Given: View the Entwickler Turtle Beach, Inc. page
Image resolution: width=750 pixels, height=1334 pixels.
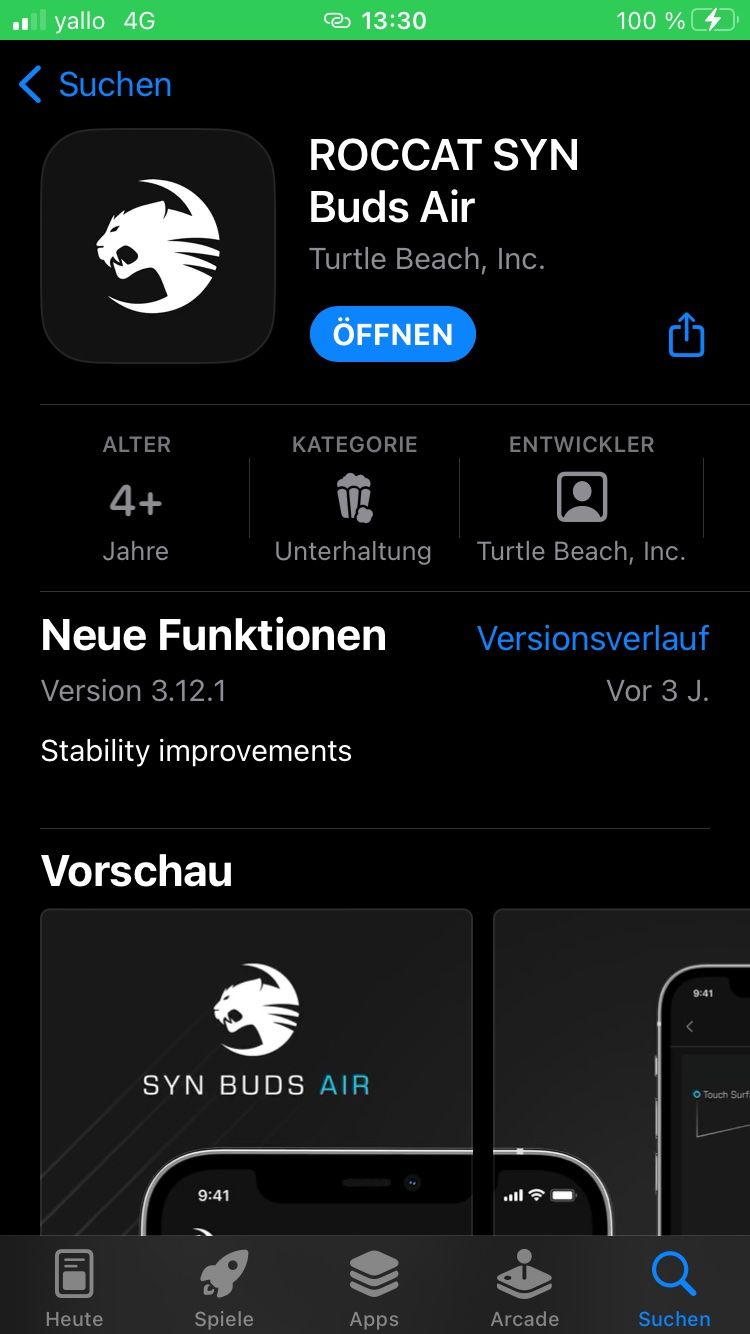Looking at the screenshot, I should pyautogui.click(x=581, y=499).
